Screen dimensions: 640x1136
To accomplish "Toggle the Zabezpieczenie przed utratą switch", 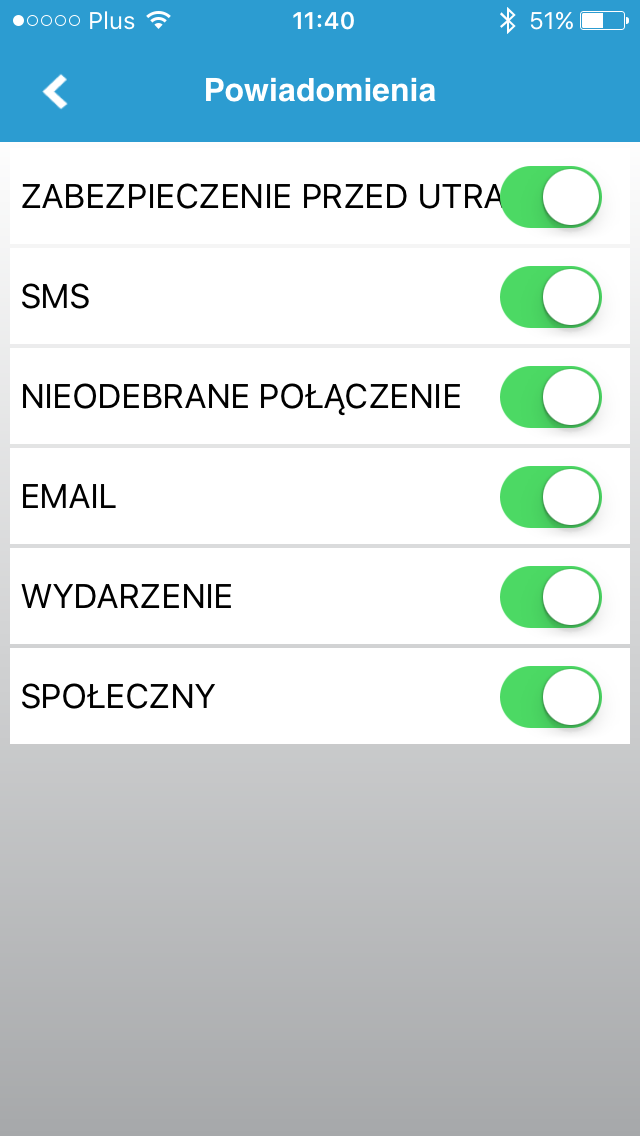I will 551,197.
